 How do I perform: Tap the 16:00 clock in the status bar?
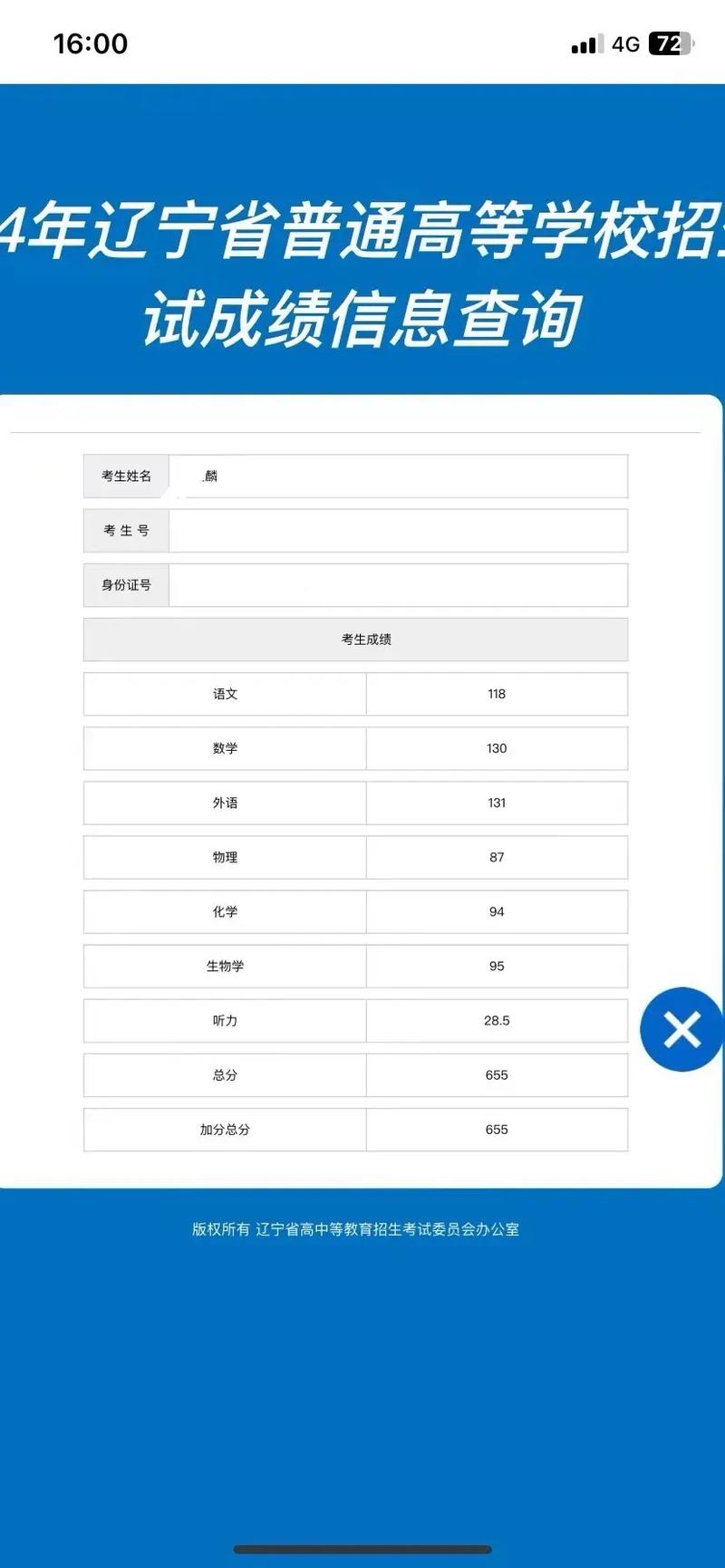click(91, 43)
